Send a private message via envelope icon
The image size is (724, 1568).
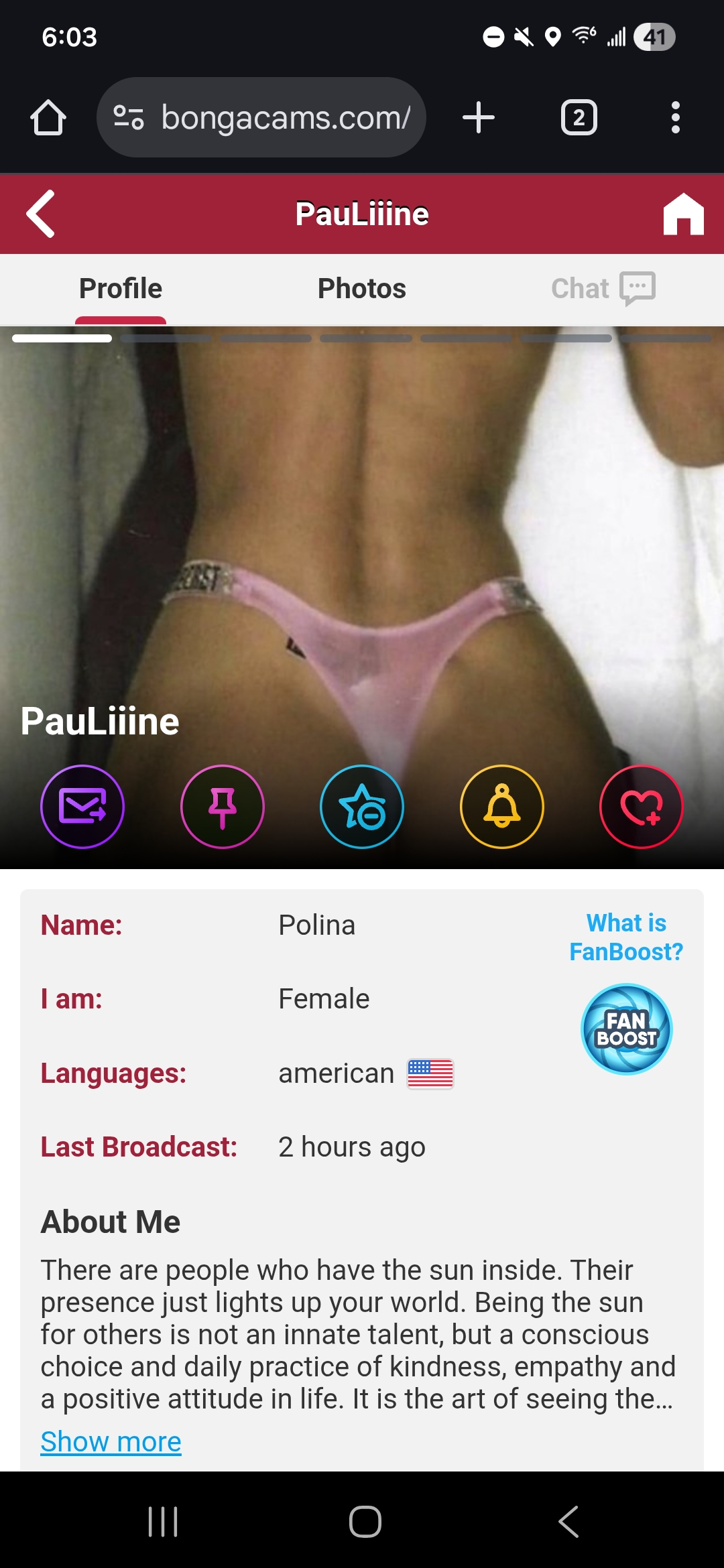(x=82, y=806)
